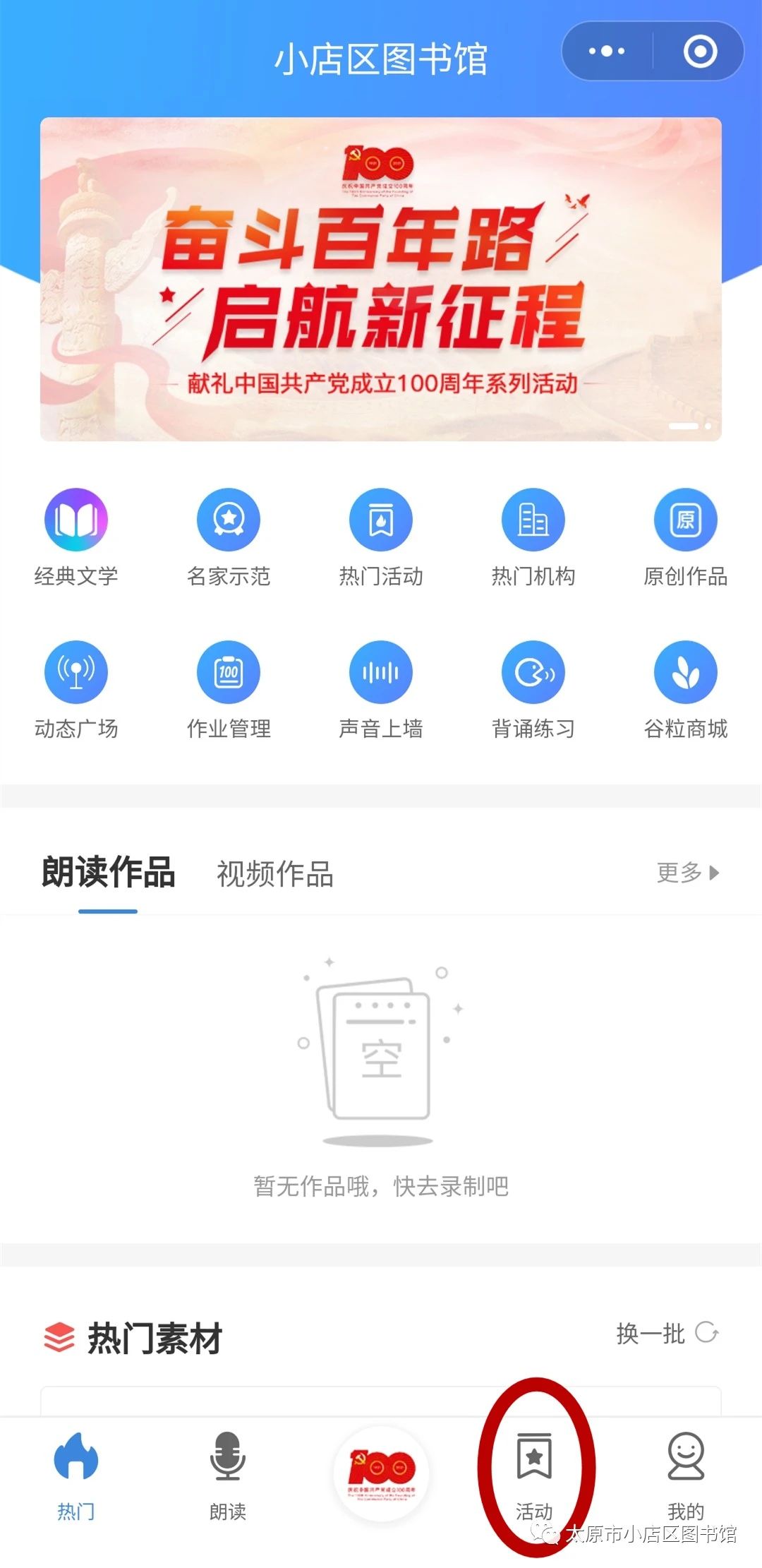762x1568 pixels.
Task: Open the 奋斗百年路 anniversary banner
Action: pyautogui.click(x=381, y=279)
